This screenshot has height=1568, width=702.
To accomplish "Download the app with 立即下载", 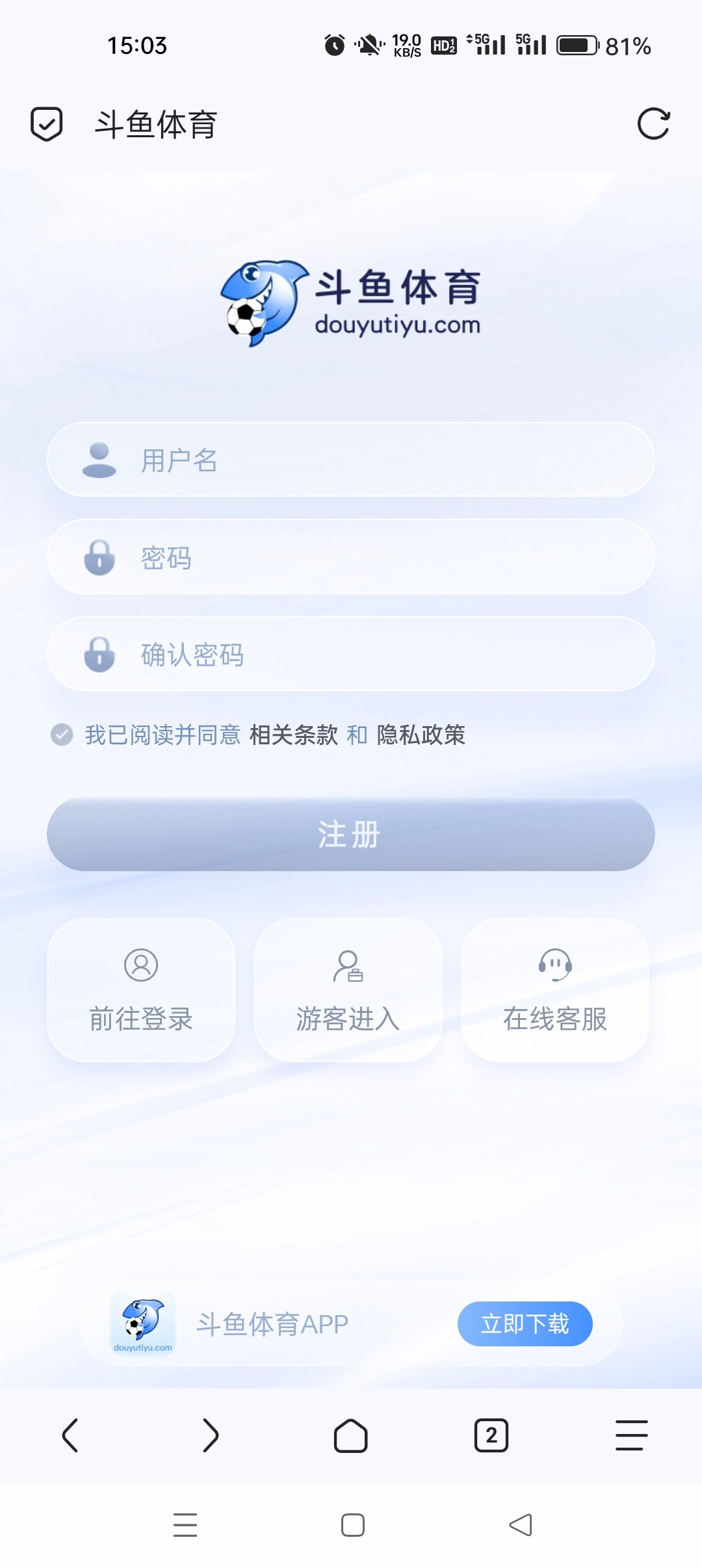I will click(x=525, y=1324).
